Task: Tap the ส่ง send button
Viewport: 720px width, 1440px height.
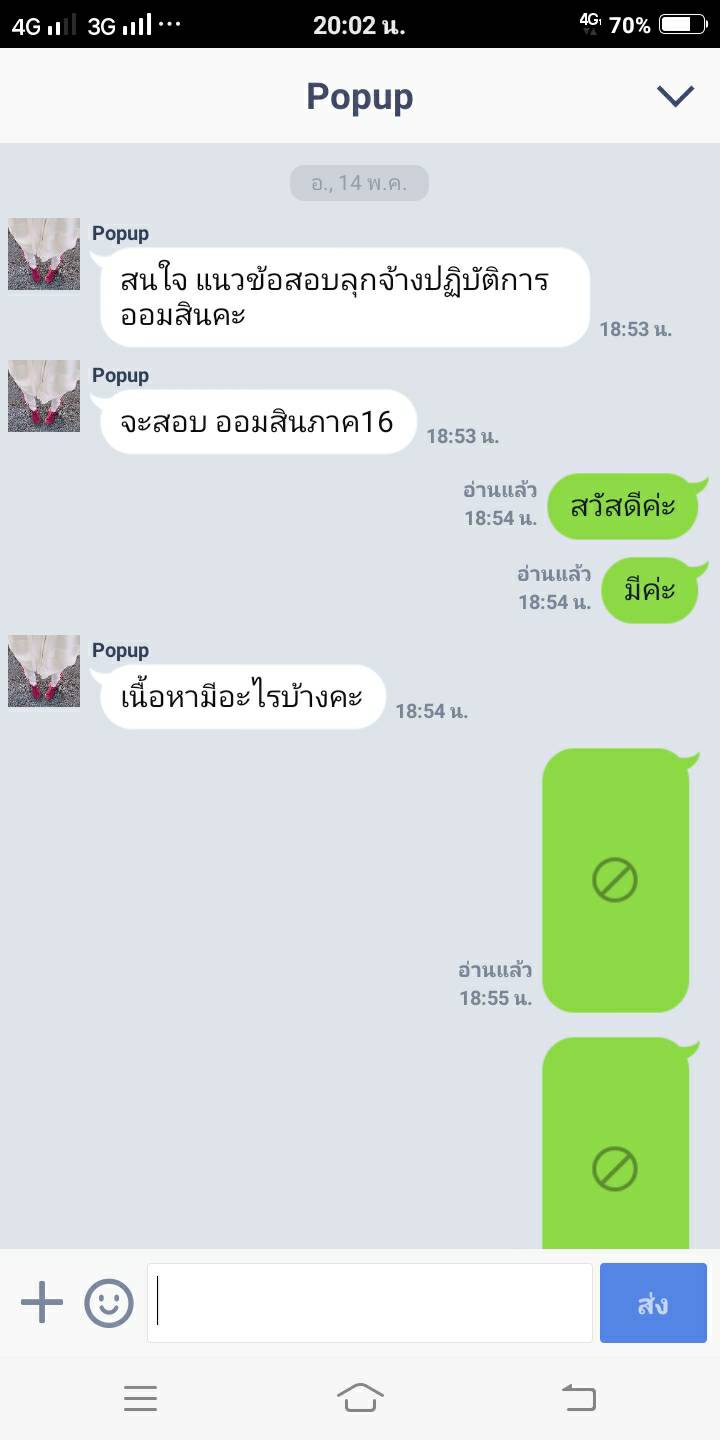Action: tap(653, 1303)
